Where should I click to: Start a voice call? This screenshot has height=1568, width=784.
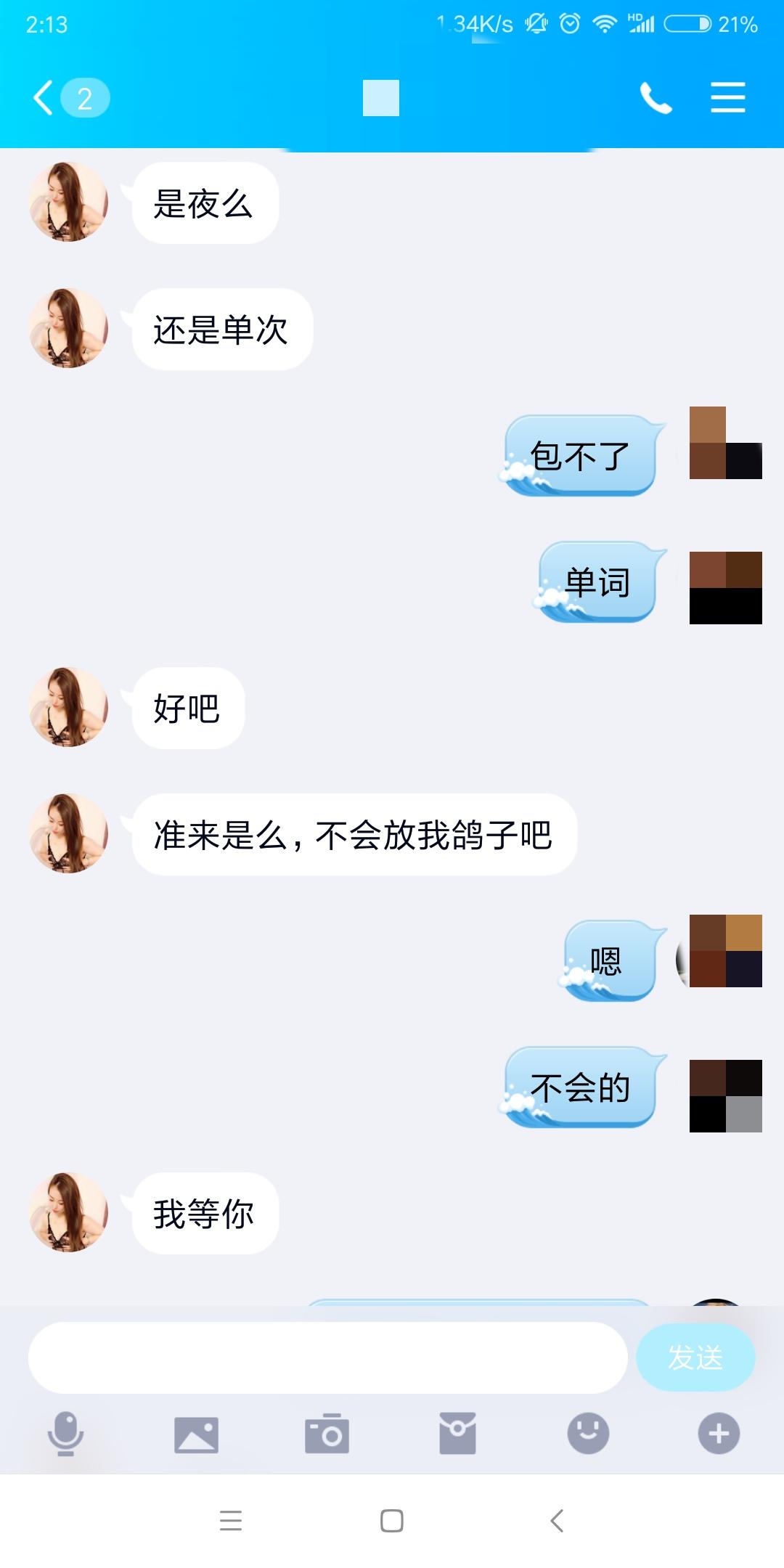click(656, 98)
